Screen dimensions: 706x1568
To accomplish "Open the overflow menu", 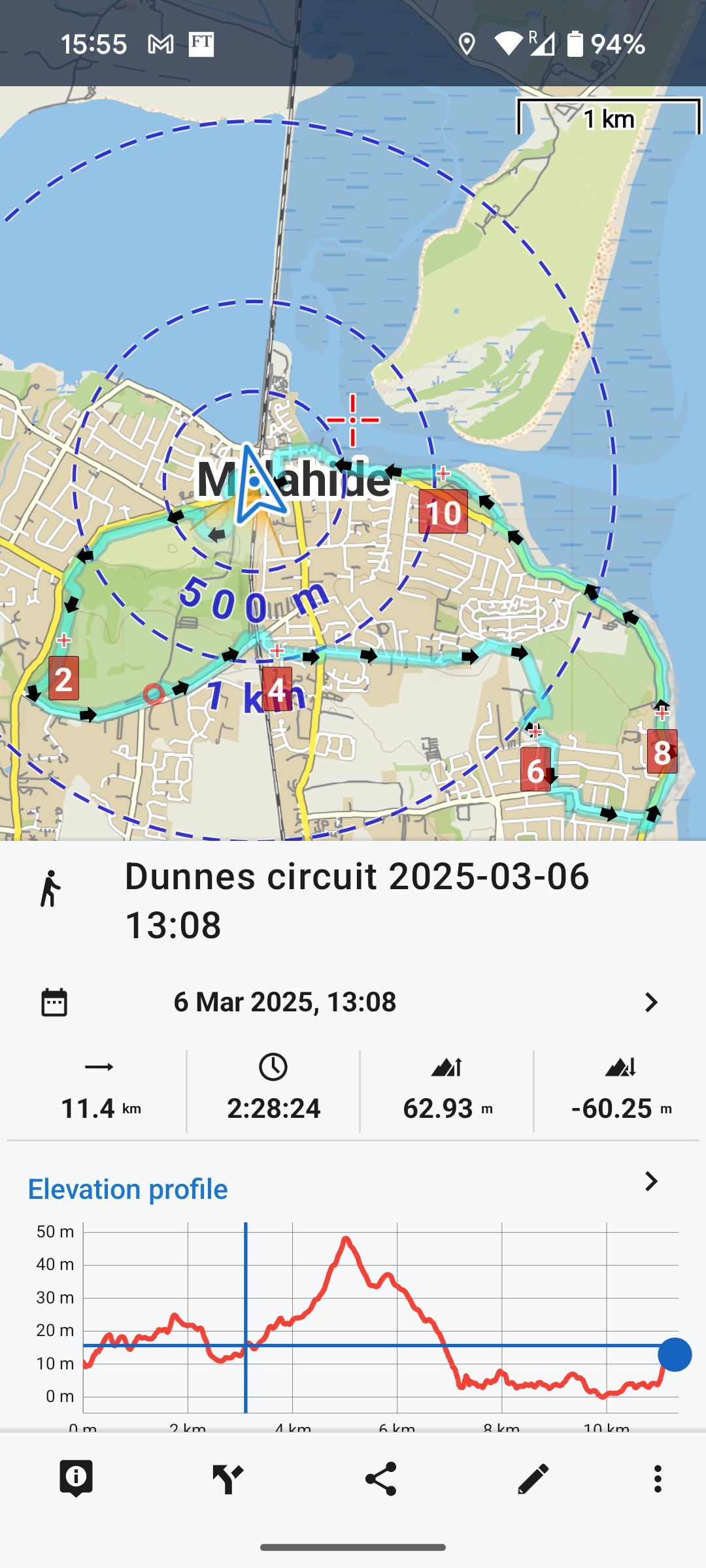I will tap(658, 1478).
